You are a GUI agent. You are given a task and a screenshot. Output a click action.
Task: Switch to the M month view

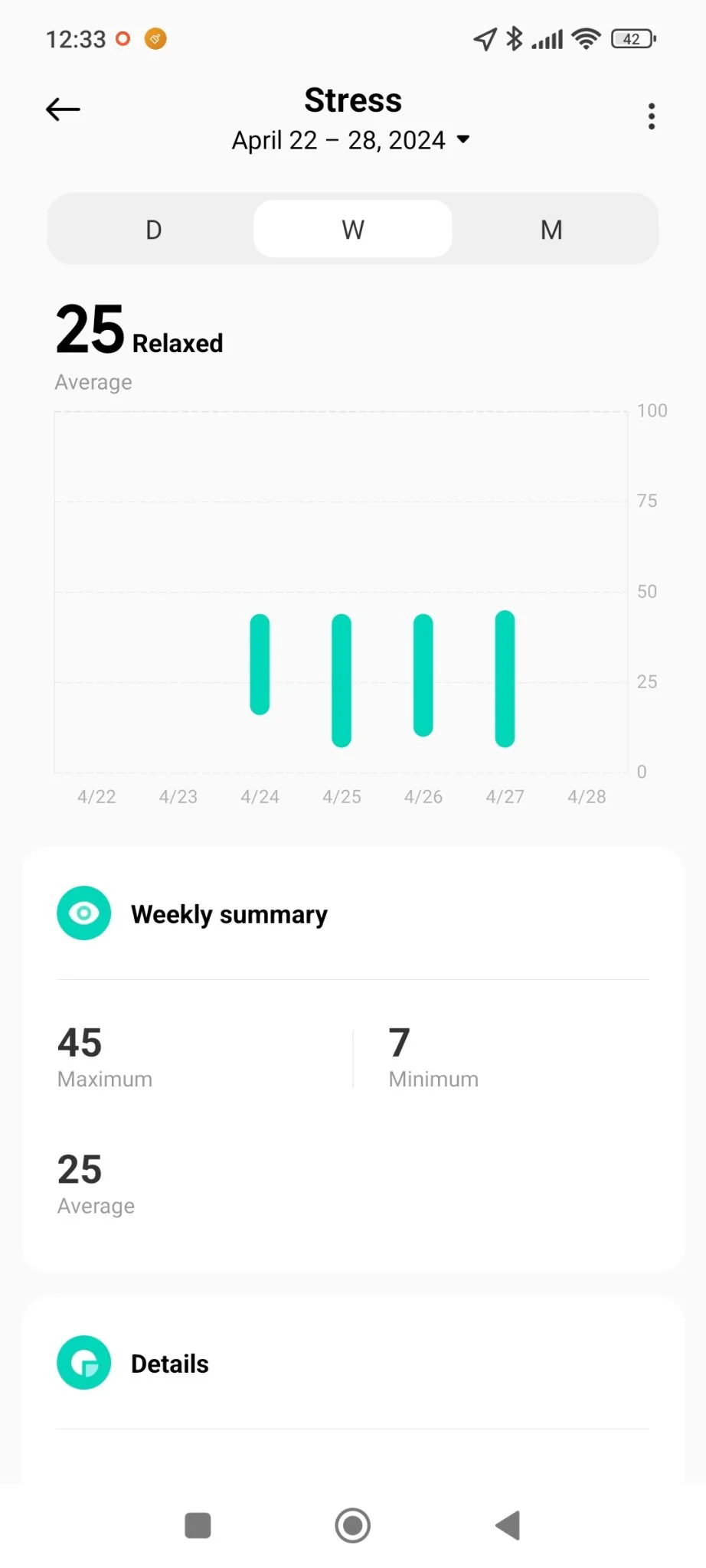coord(551,229)
